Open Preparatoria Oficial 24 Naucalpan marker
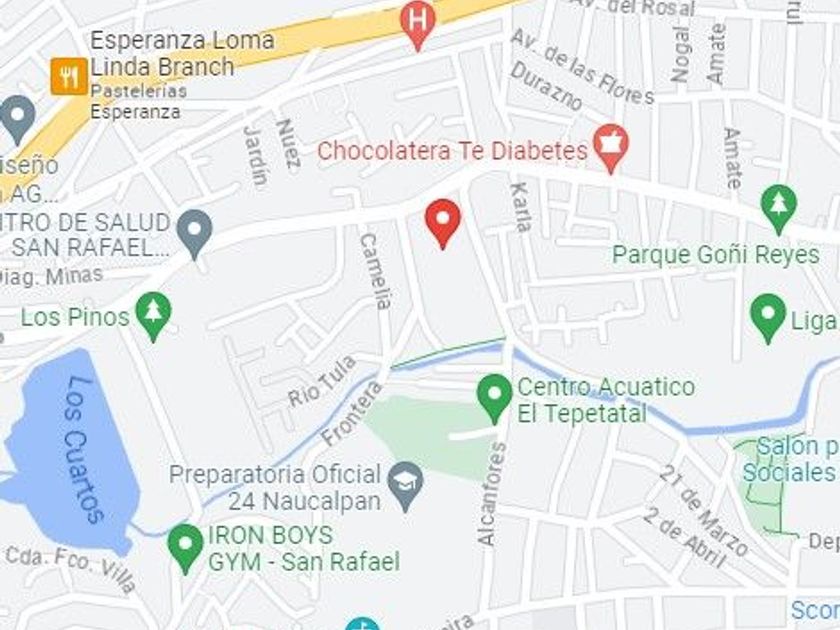 (x=406, y=487)
